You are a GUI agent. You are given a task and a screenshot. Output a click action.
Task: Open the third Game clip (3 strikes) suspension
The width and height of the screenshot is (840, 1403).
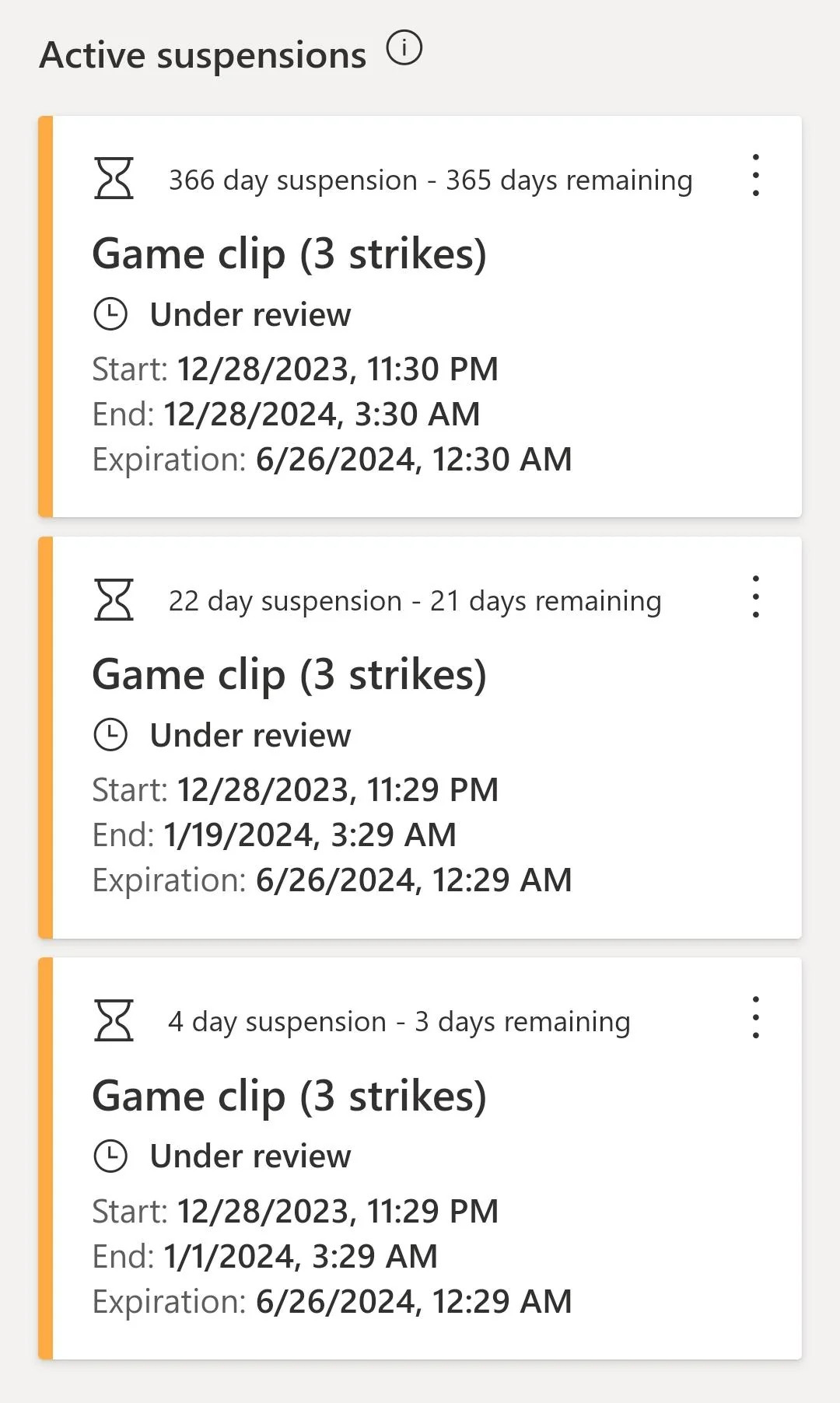click(x=289, y=1096)
